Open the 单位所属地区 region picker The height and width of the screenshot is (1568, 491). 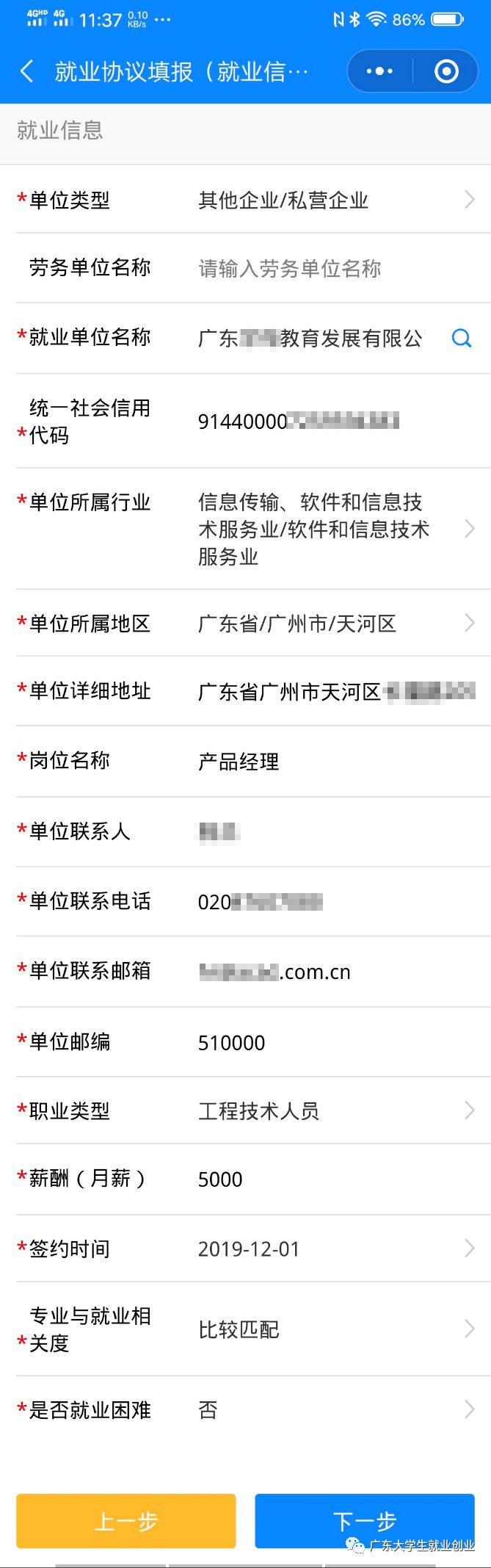point(330,624)
